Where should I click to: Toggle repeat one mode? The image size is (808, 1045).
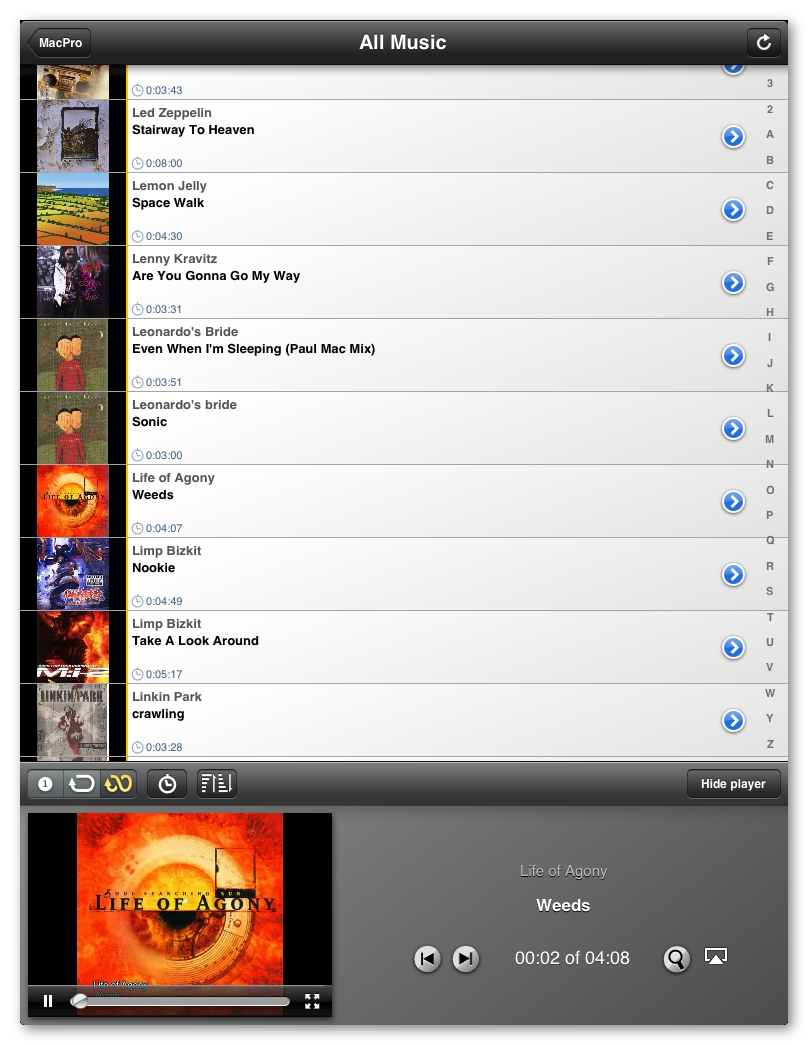click(x=45, y=784)
